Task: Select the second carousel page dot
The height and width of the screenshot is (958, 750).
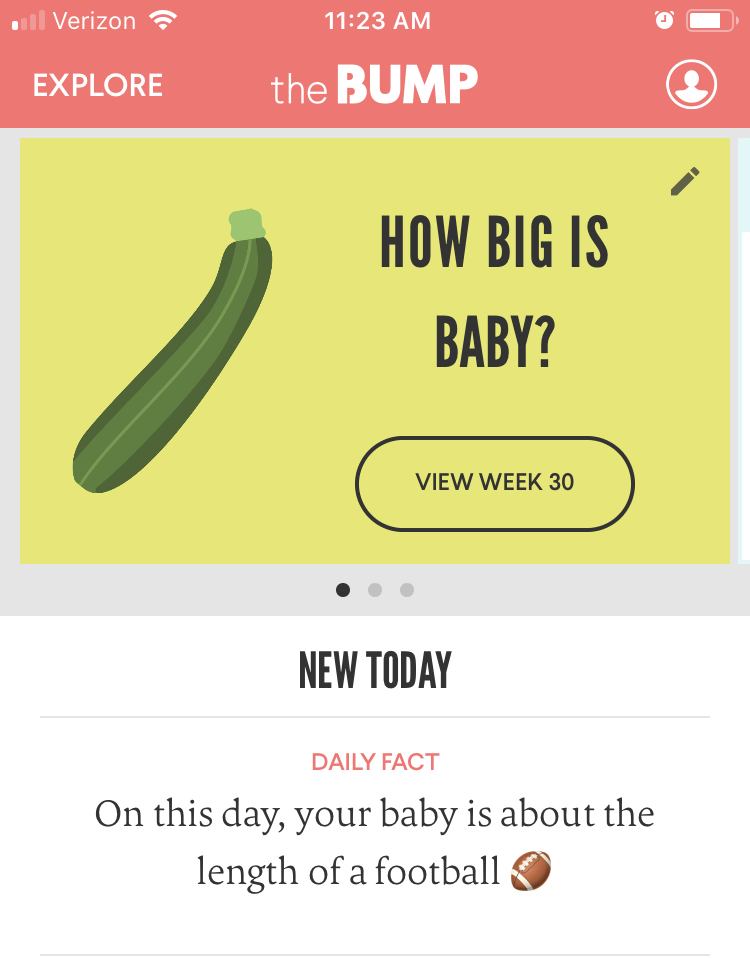Action: pyautogui.click(x=375, y=590)
